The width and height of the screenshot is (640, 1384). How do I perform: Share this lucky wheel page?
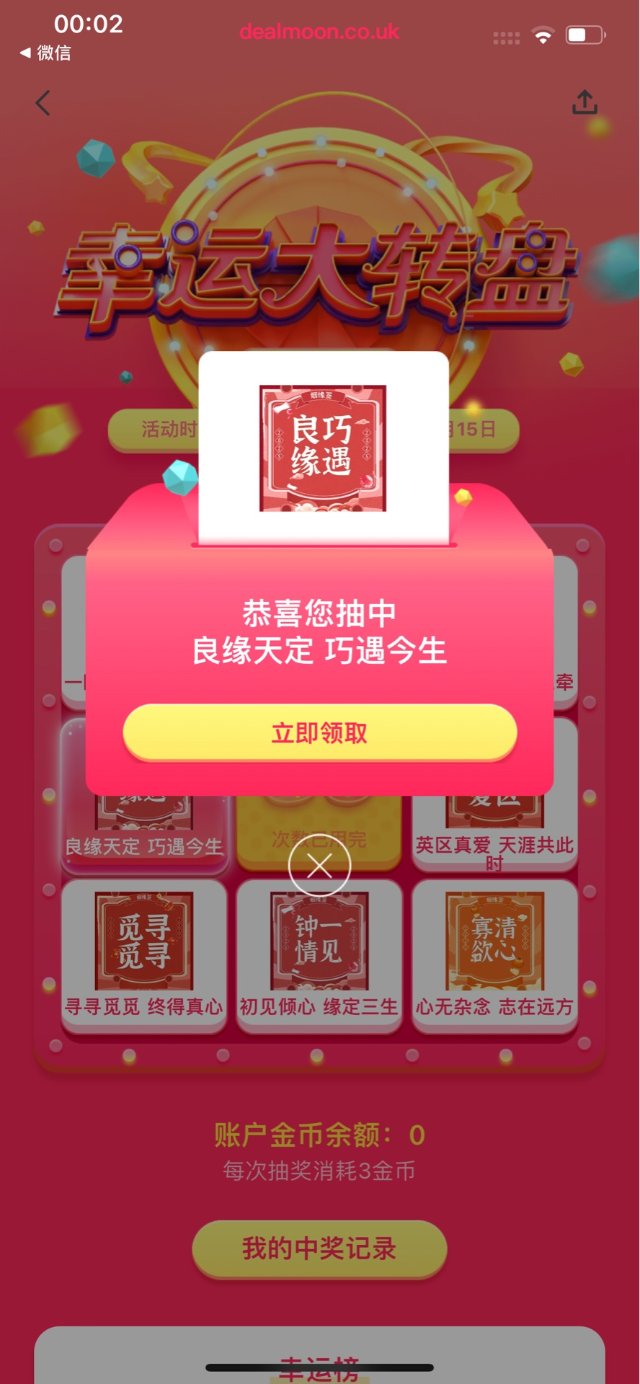coord(584,103)
